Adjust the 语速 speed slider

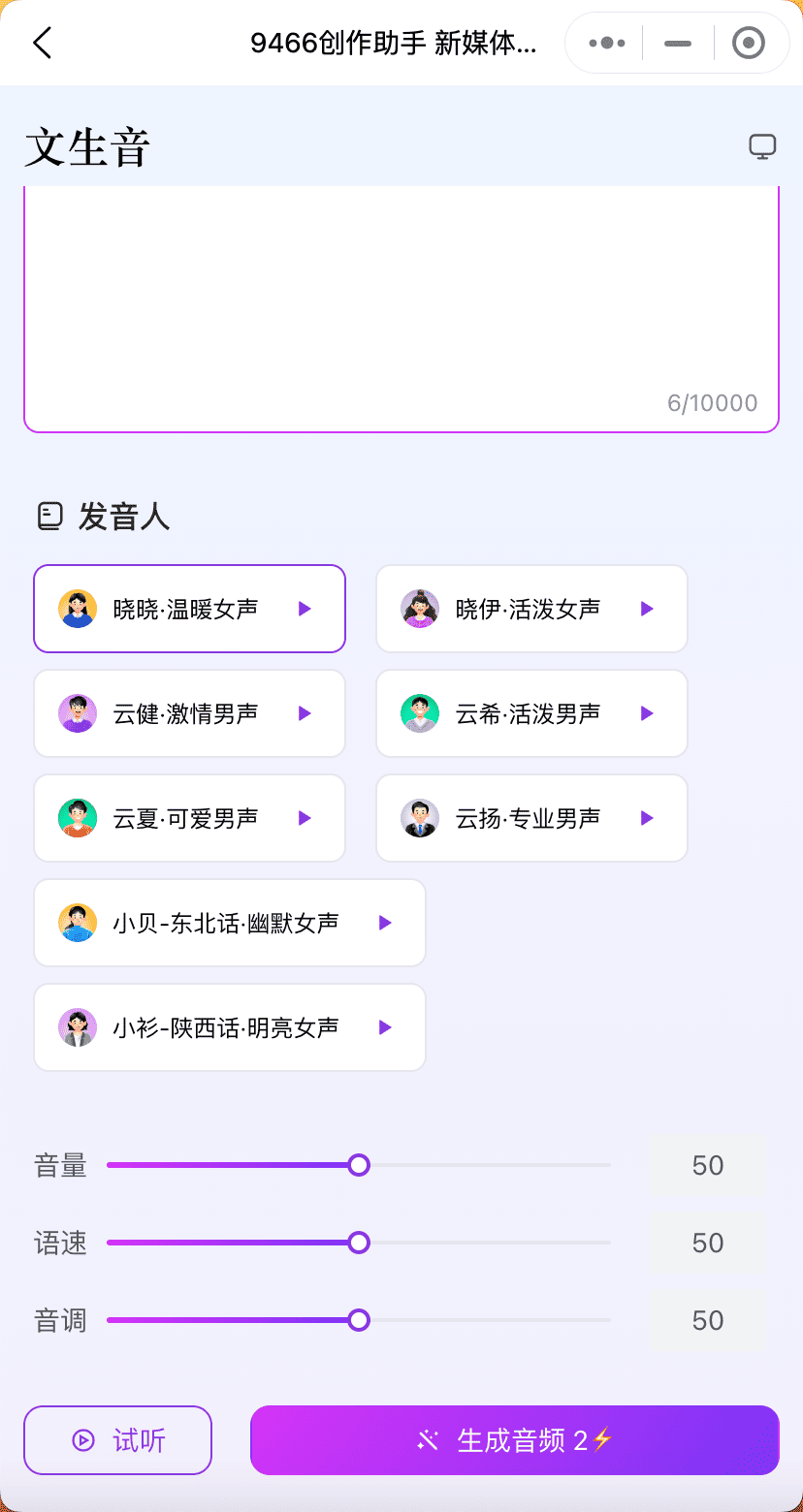click(x=359, y=1243)
